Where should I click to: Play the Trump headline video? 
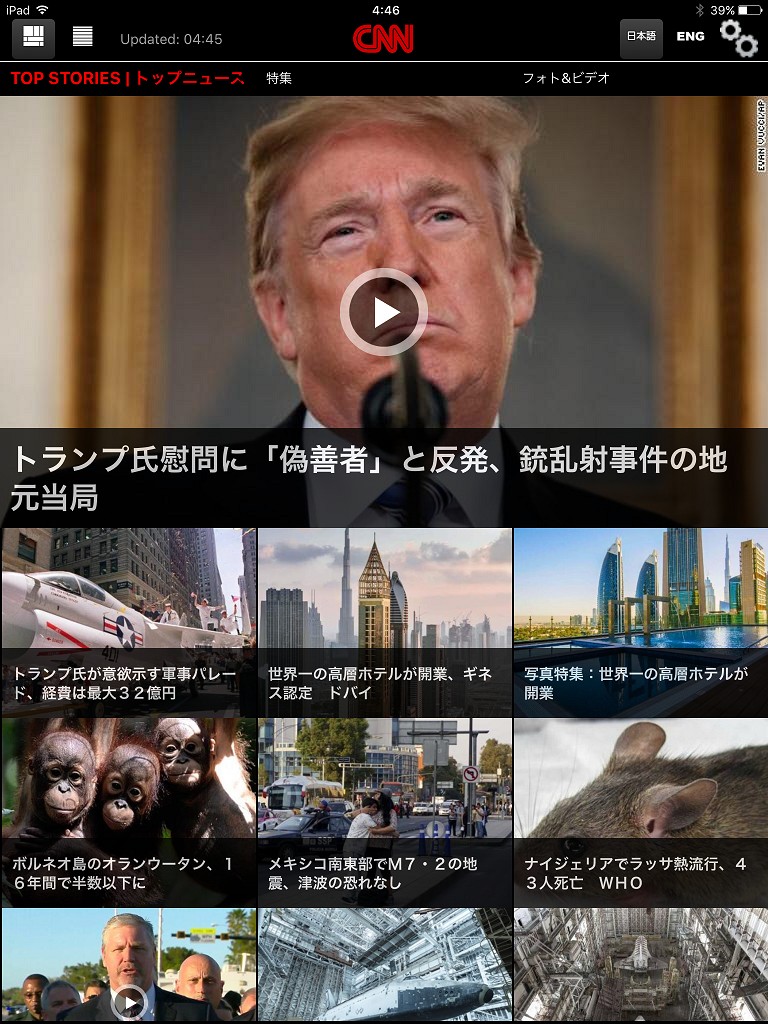point(384,312)
